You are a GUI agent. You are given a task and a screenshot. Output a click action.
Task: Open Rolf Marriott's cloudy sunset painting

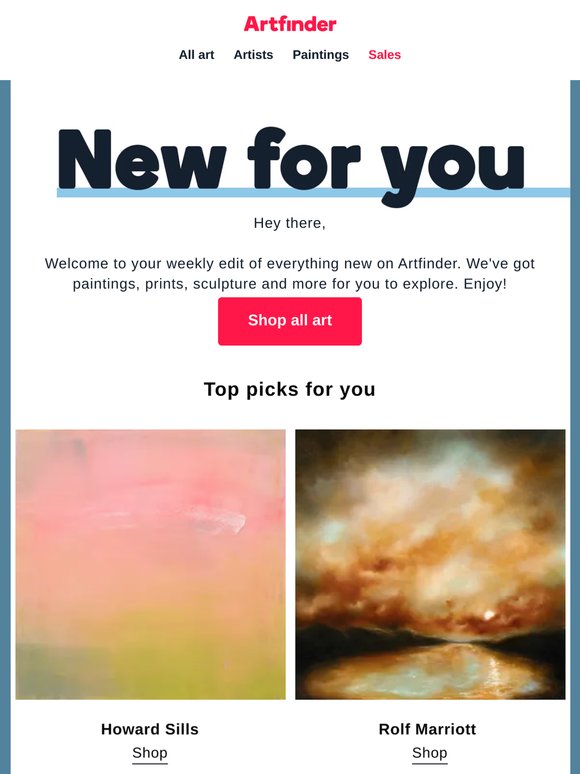click(x=430, y=564)
